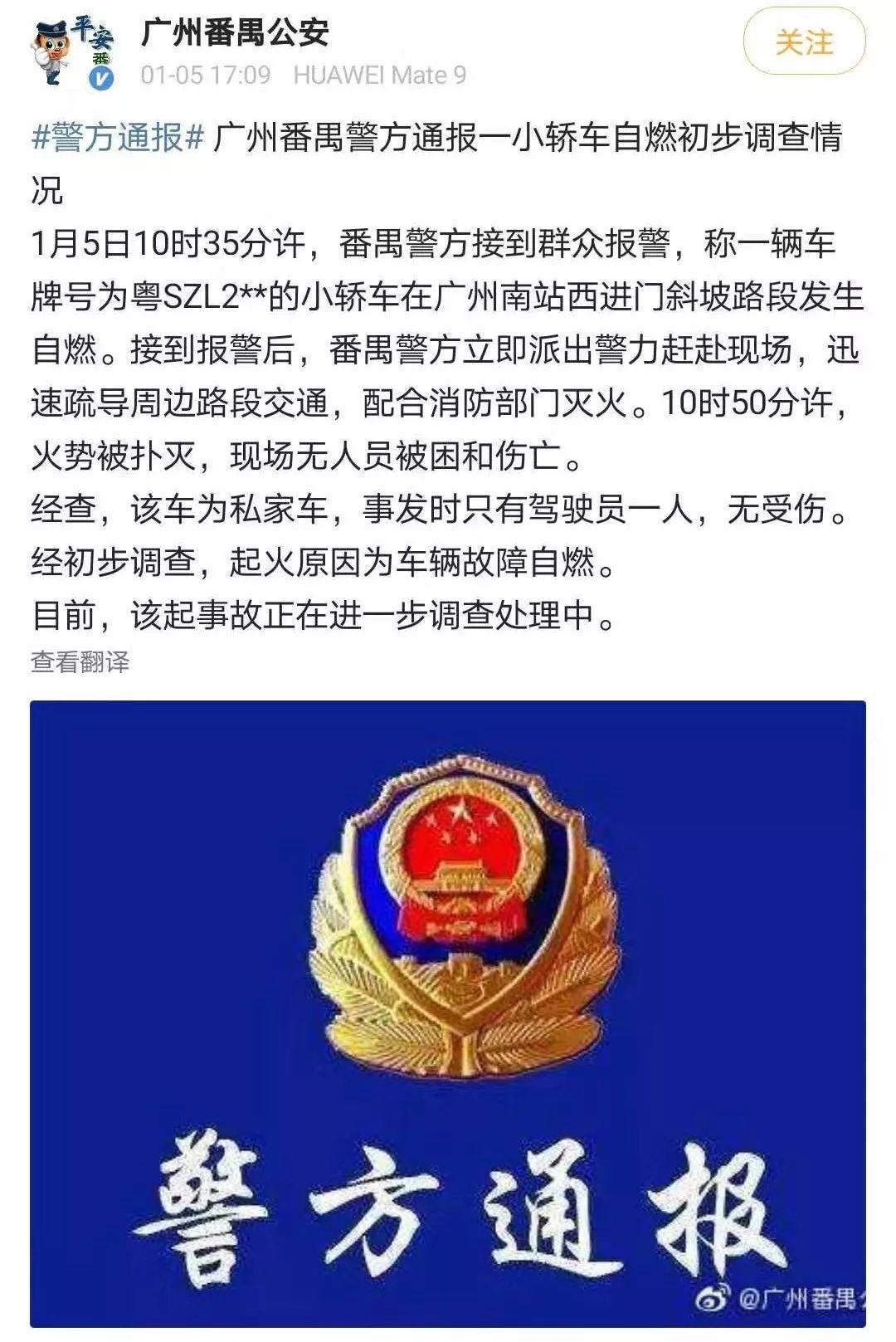Open the 警方通报 image in the post
The height and width of the screenshot is (1342, 896).
[448, 1013]
